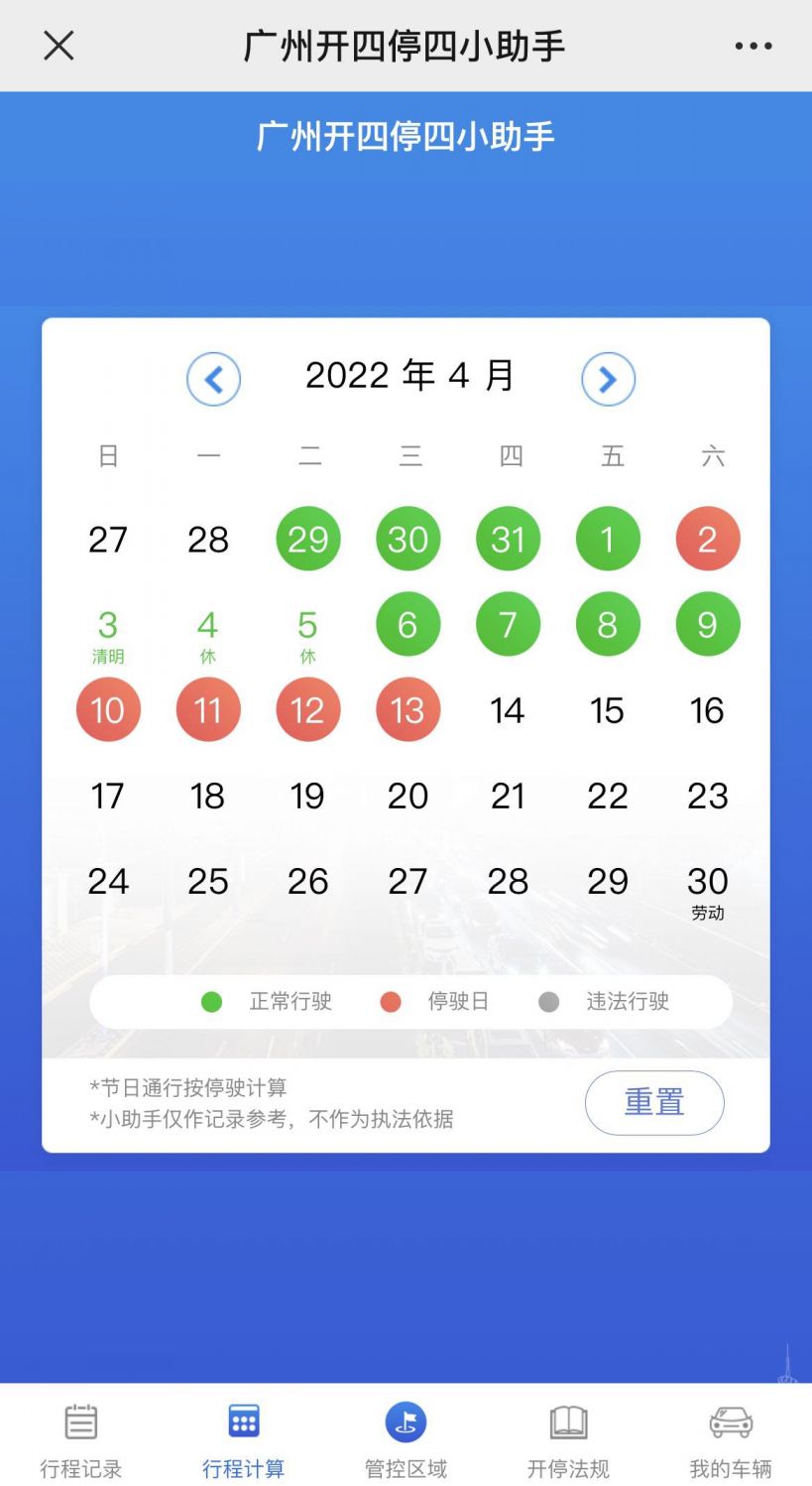Pick April 25 in the calendar
The height and width of the screenshot is (1486, 812).
(208, 881)
